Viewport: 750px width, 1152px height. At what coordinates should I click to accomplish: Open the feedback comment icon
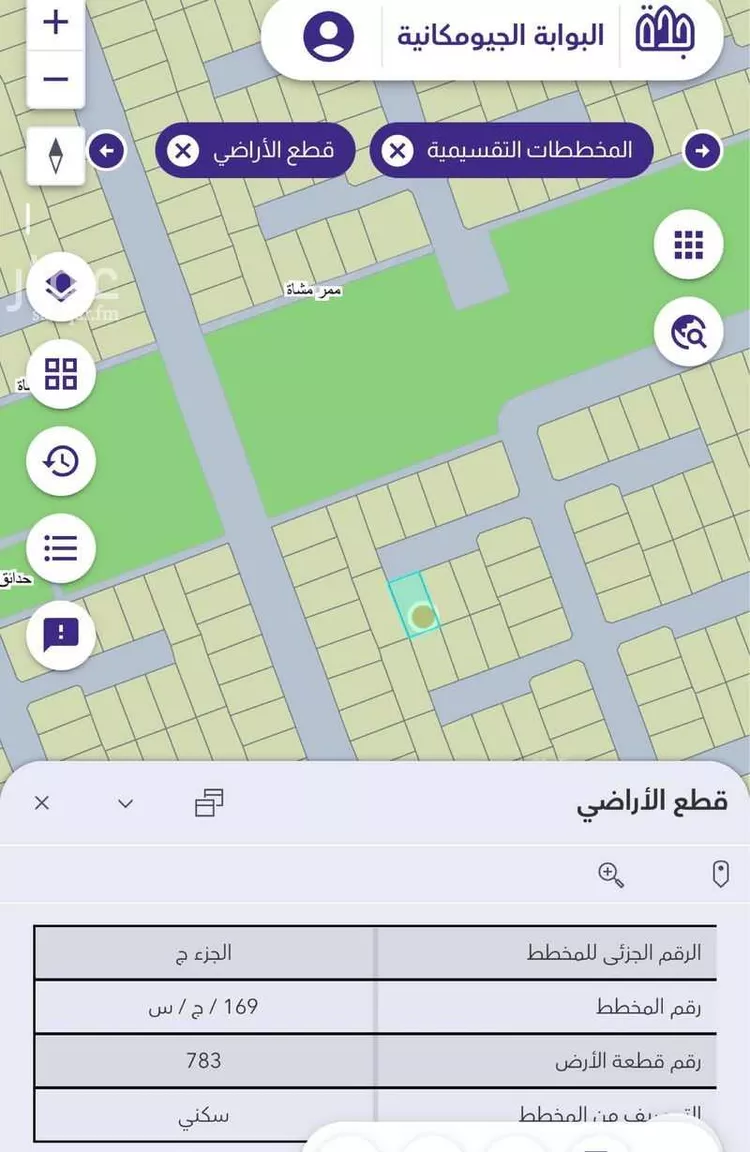60,635
